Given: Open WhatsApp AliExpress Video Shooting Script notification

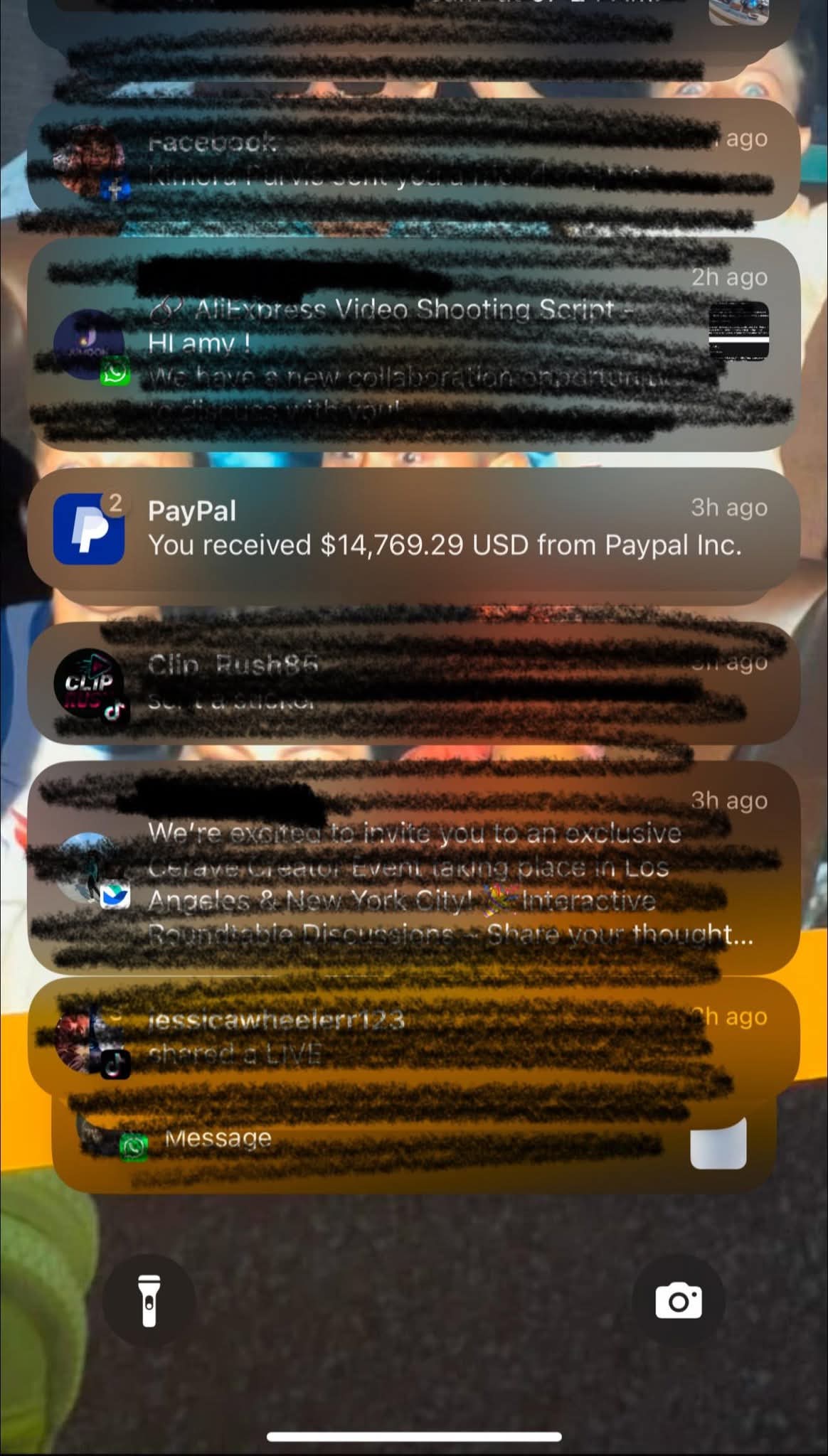Looking at the screenshot, I should [414, 344].
